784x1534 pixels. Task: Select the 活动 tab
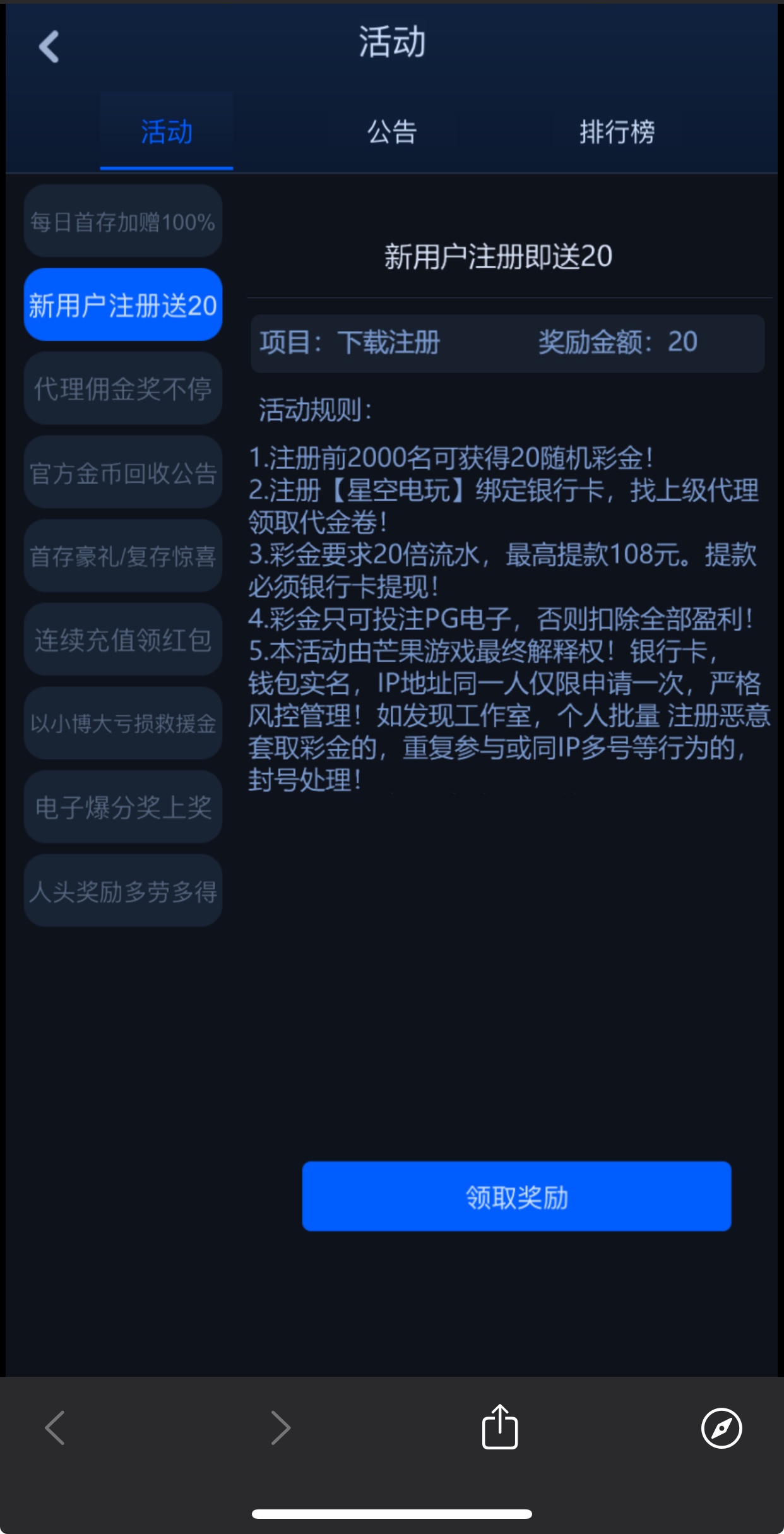pos(167,132)
